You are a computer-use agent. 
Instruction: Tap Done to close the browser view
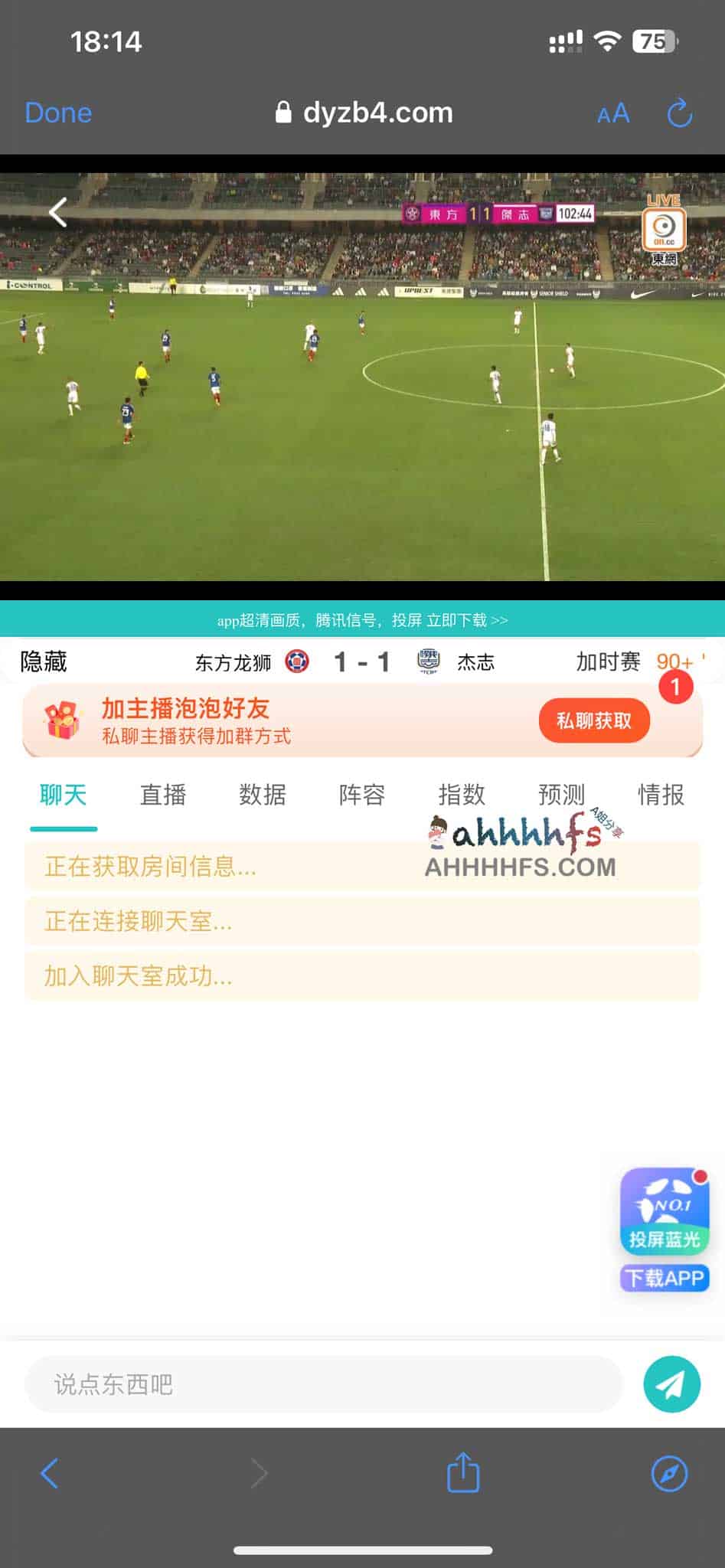point(58,113)
